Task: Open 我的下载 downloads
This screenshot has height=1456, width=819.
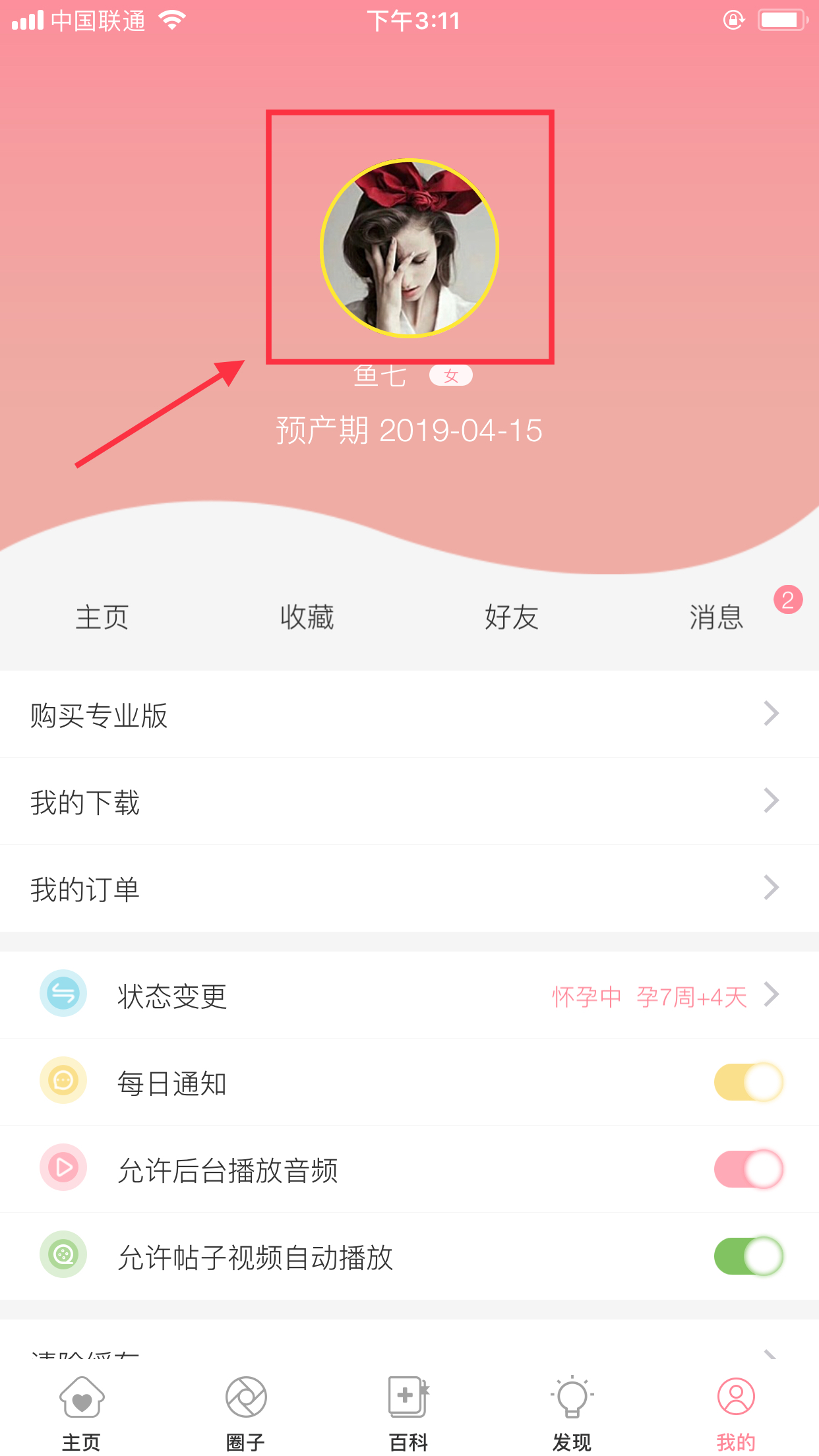Action: pyautogui.click(x=409, y=802)
